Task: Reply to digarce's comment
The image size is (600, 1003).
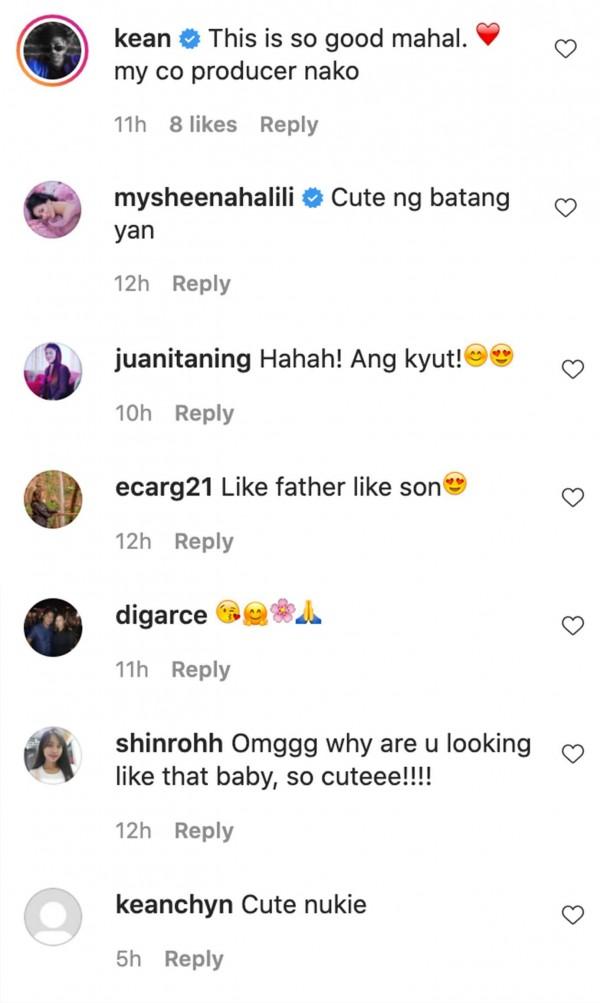Action: click(200, 670)
